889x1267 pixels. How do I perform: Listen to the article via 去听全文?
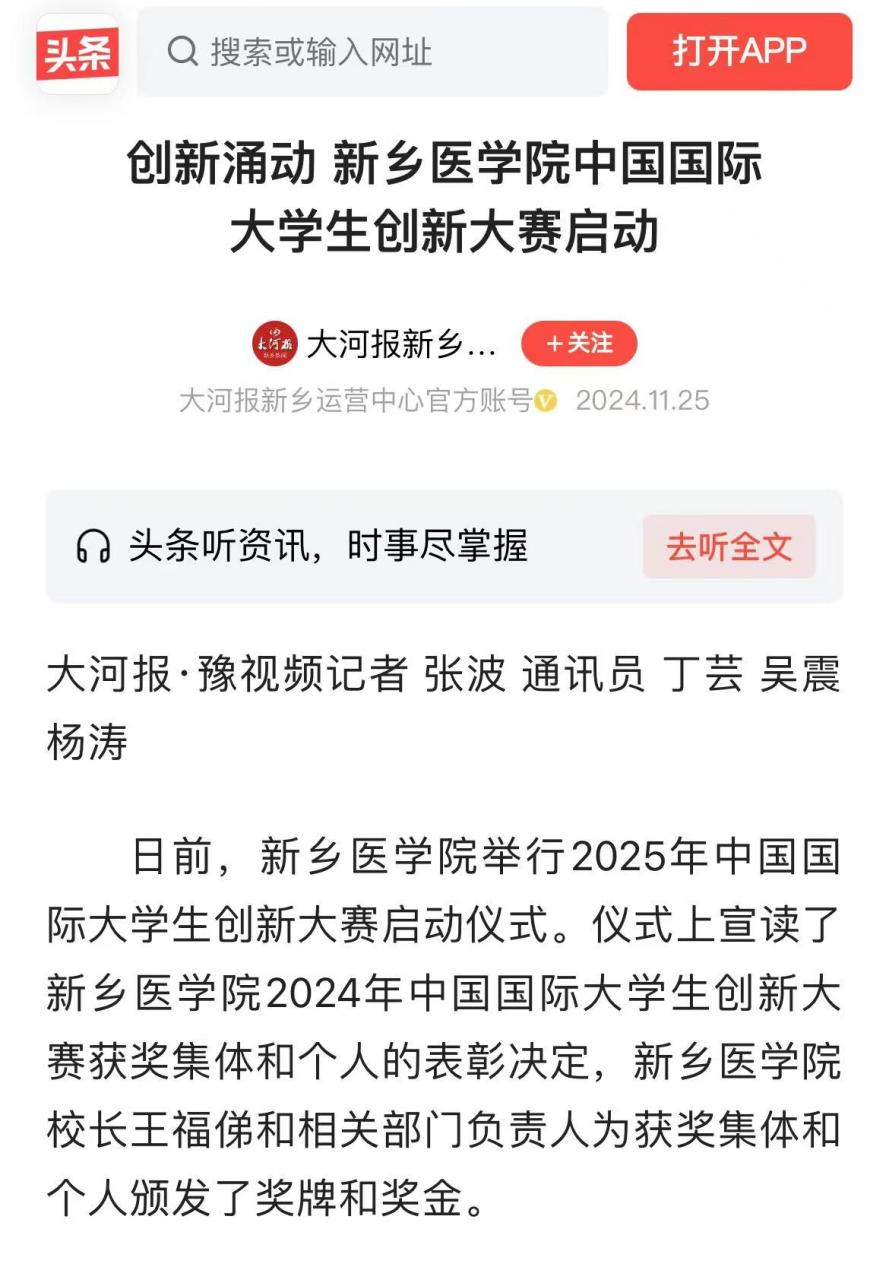(729, 547)
